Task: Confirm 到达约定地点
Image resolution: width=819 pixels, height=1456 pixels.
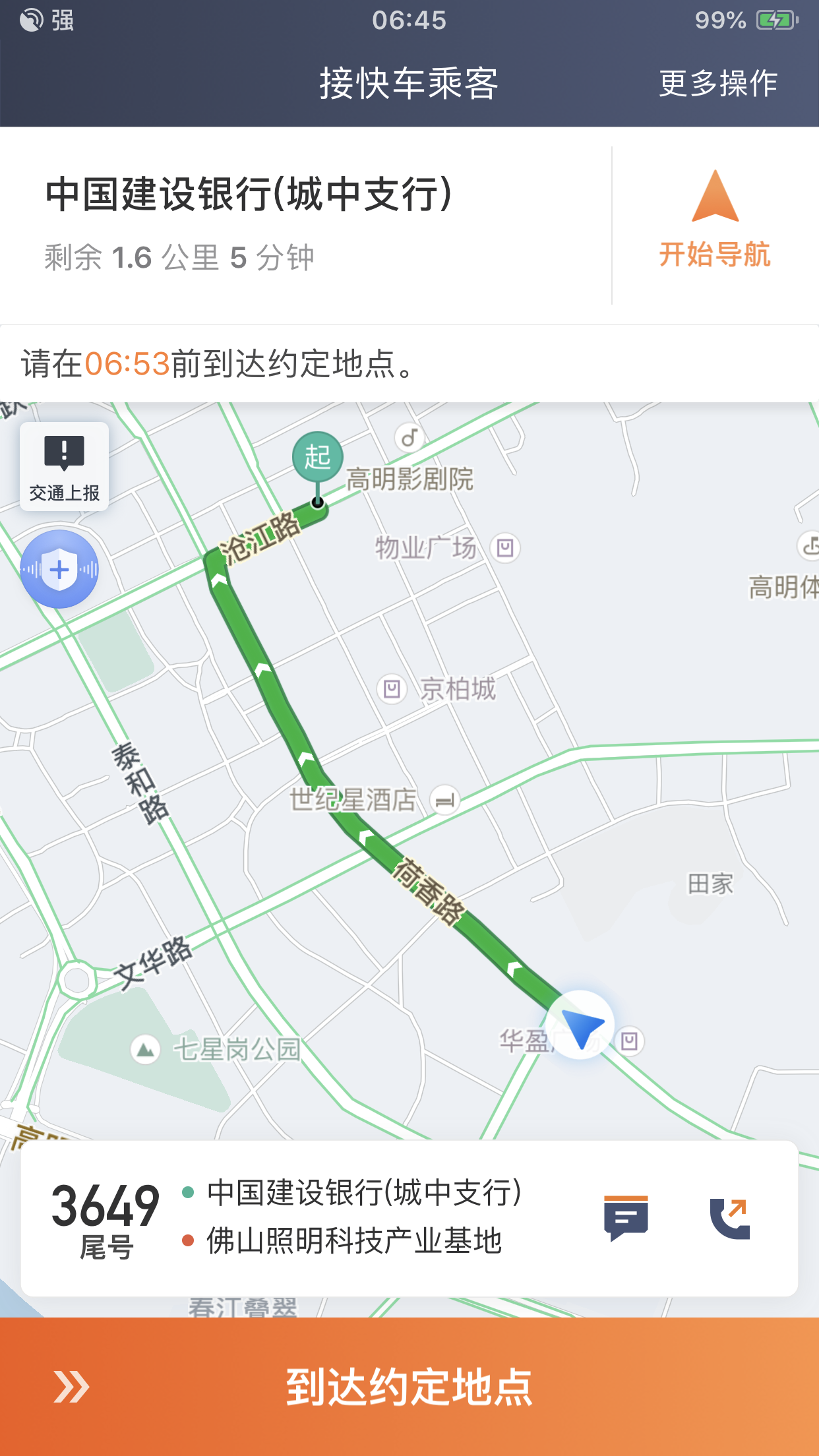Action: [x=409, y=1386]
